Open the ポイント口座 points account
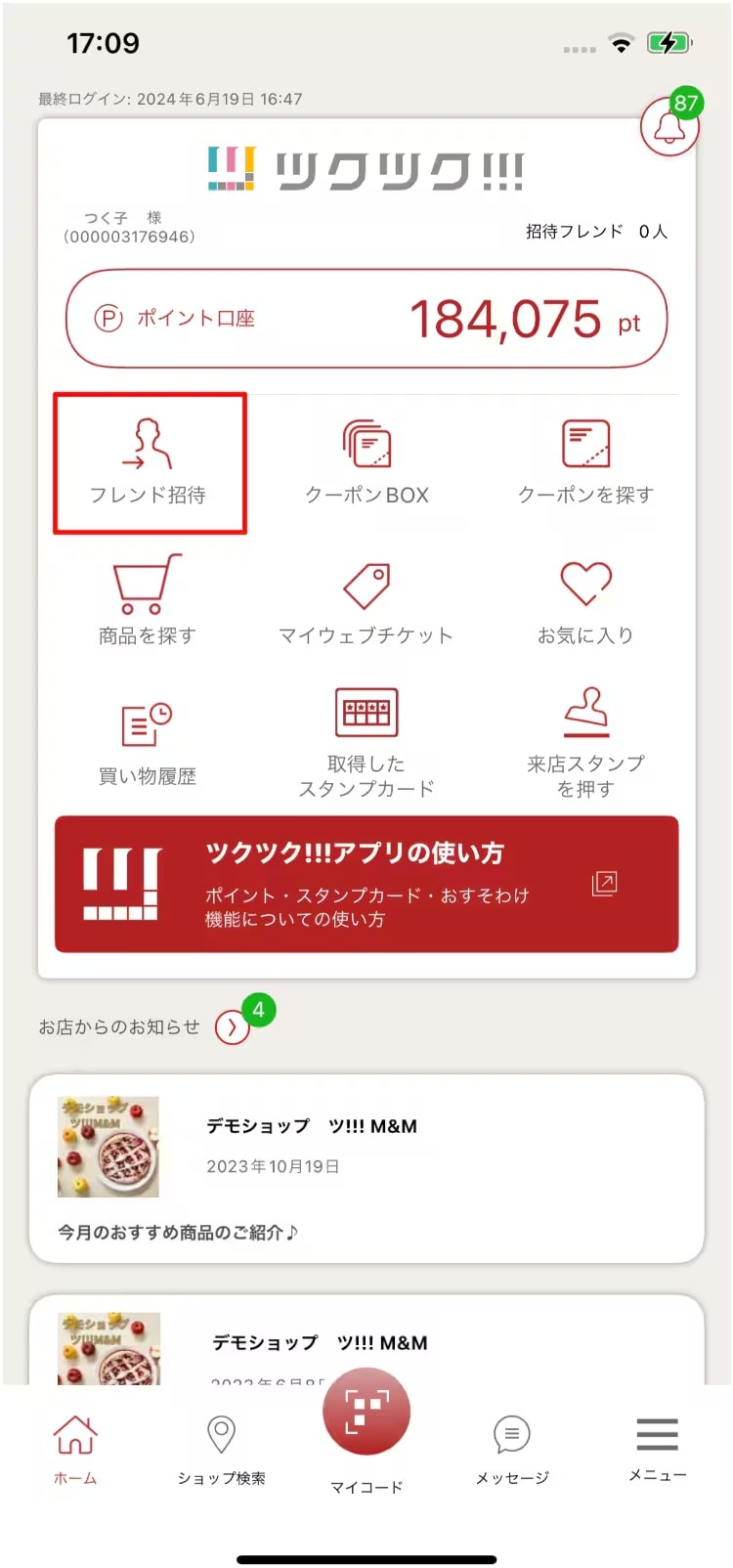Image resolution: width=733 pixels, height=1568 pixels. (366, 319)
